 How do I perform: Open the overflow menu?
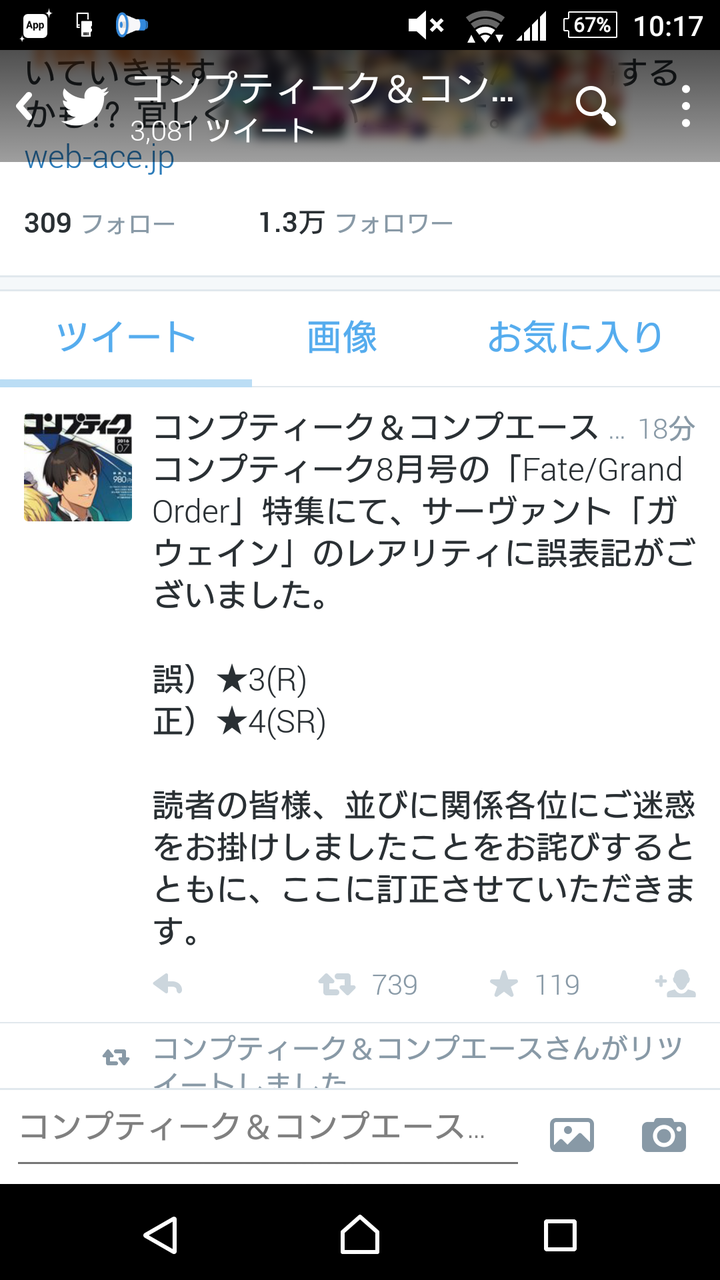(685, 105)
